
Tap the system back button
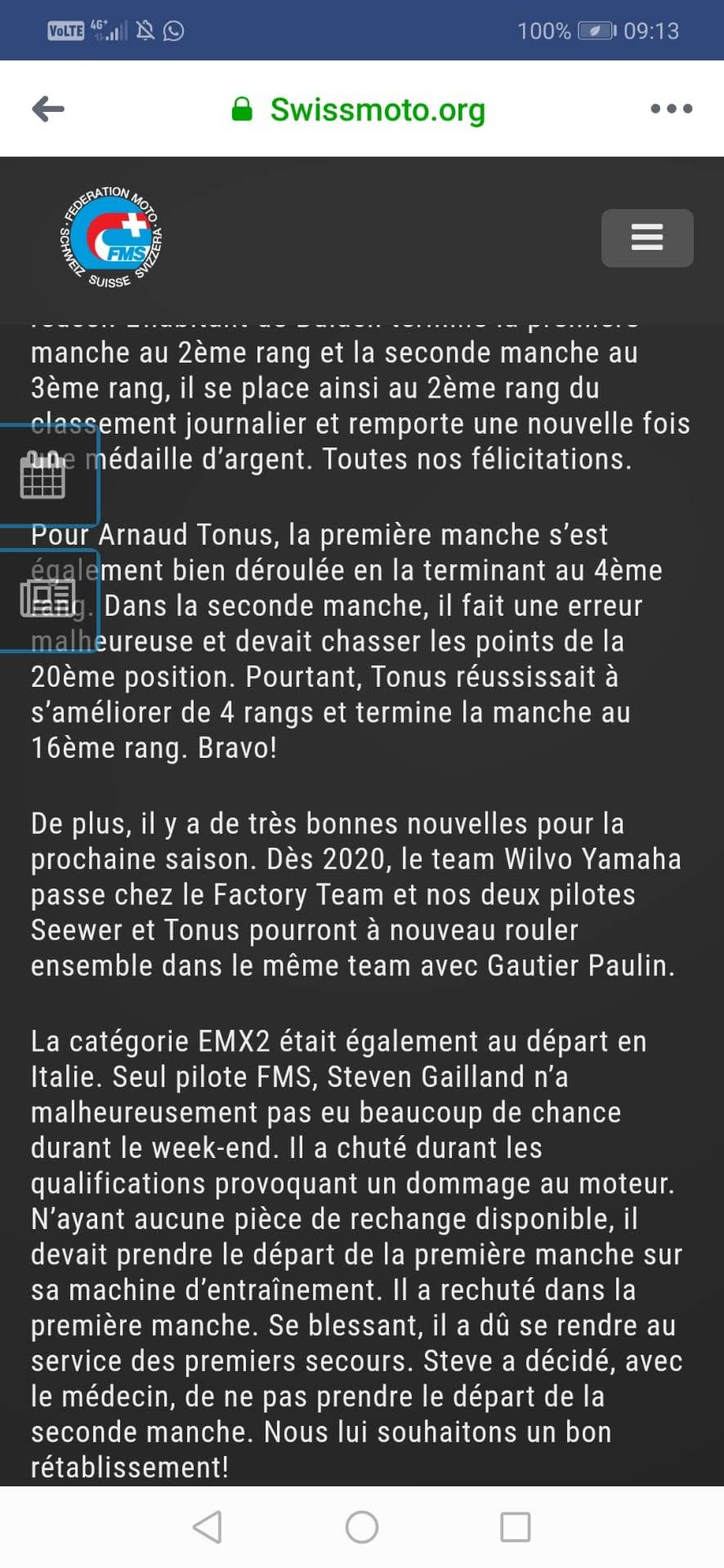click(x=208, y=1526)
